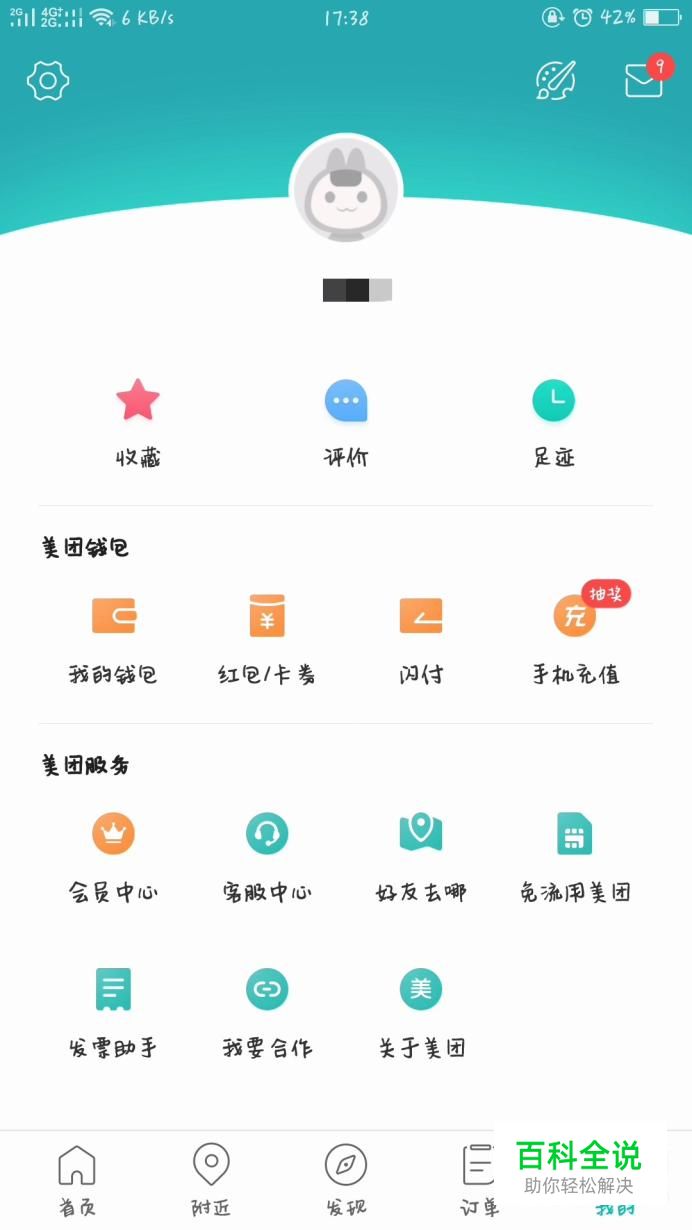
Task: View 足迹 browsing history
Action: [553, 421]
